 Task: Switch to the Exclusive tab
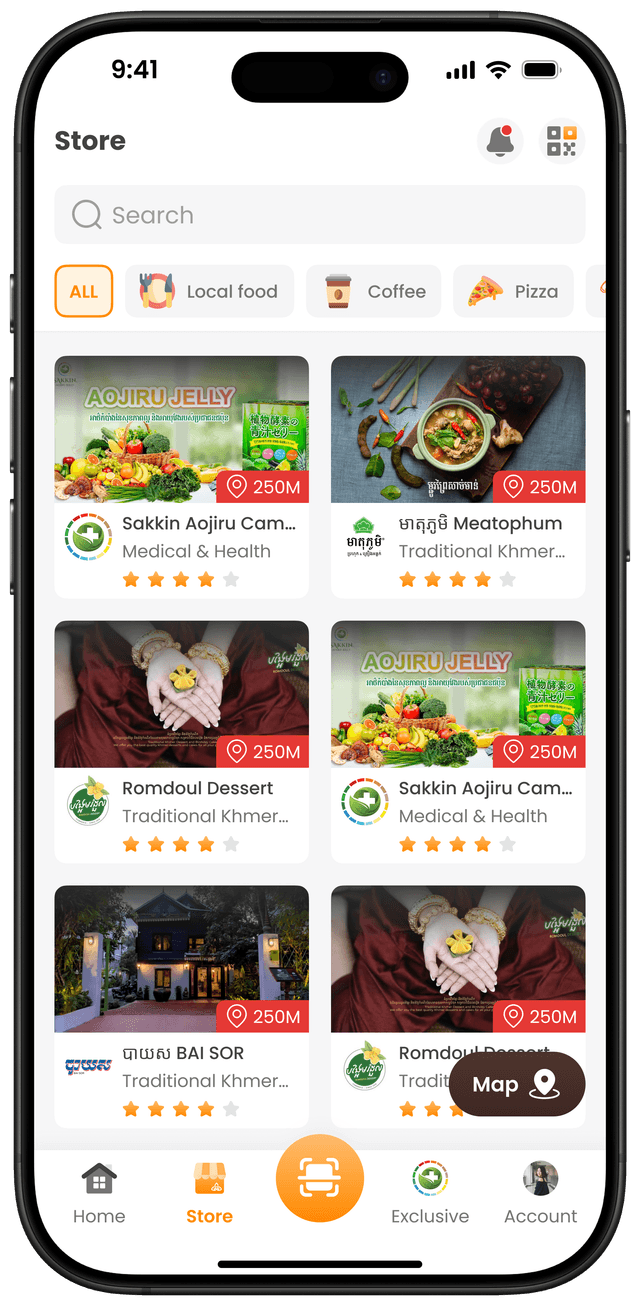tap(430, 1193)
